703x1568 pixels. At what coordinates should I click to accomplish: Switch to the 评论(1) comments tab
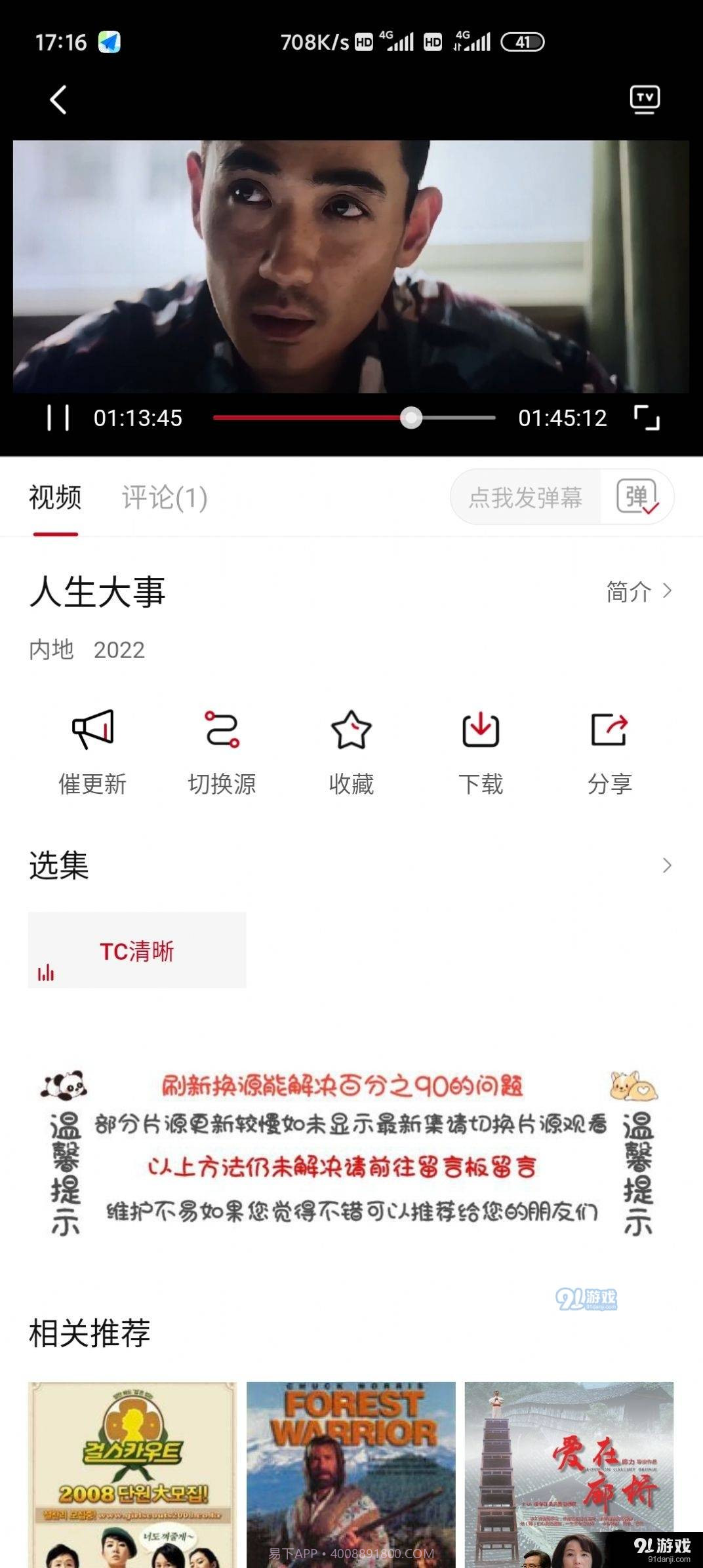[x=163, y=498]
